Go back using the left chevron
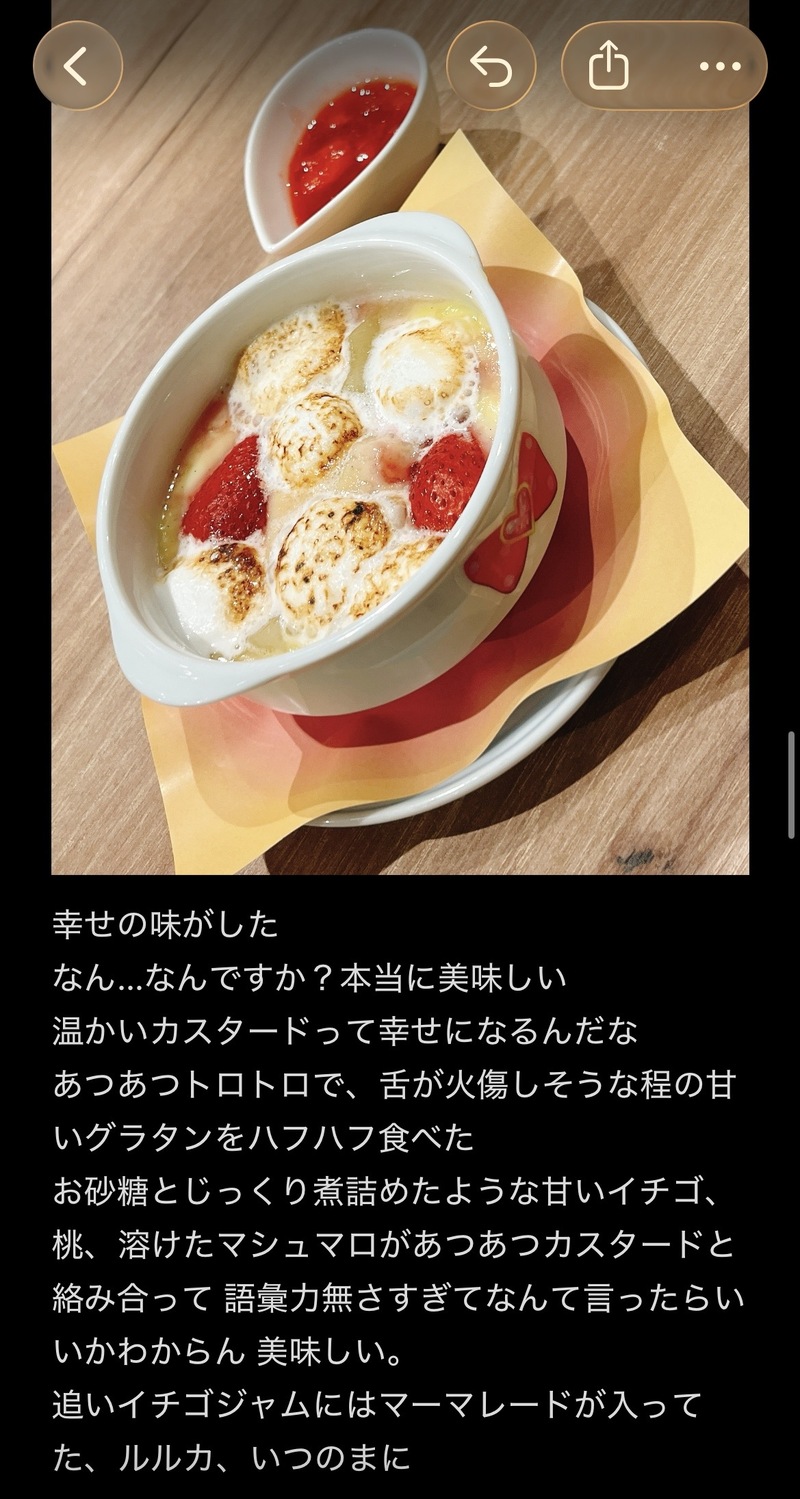This screenshot has width=800, height=1499. tap(78, 66)
